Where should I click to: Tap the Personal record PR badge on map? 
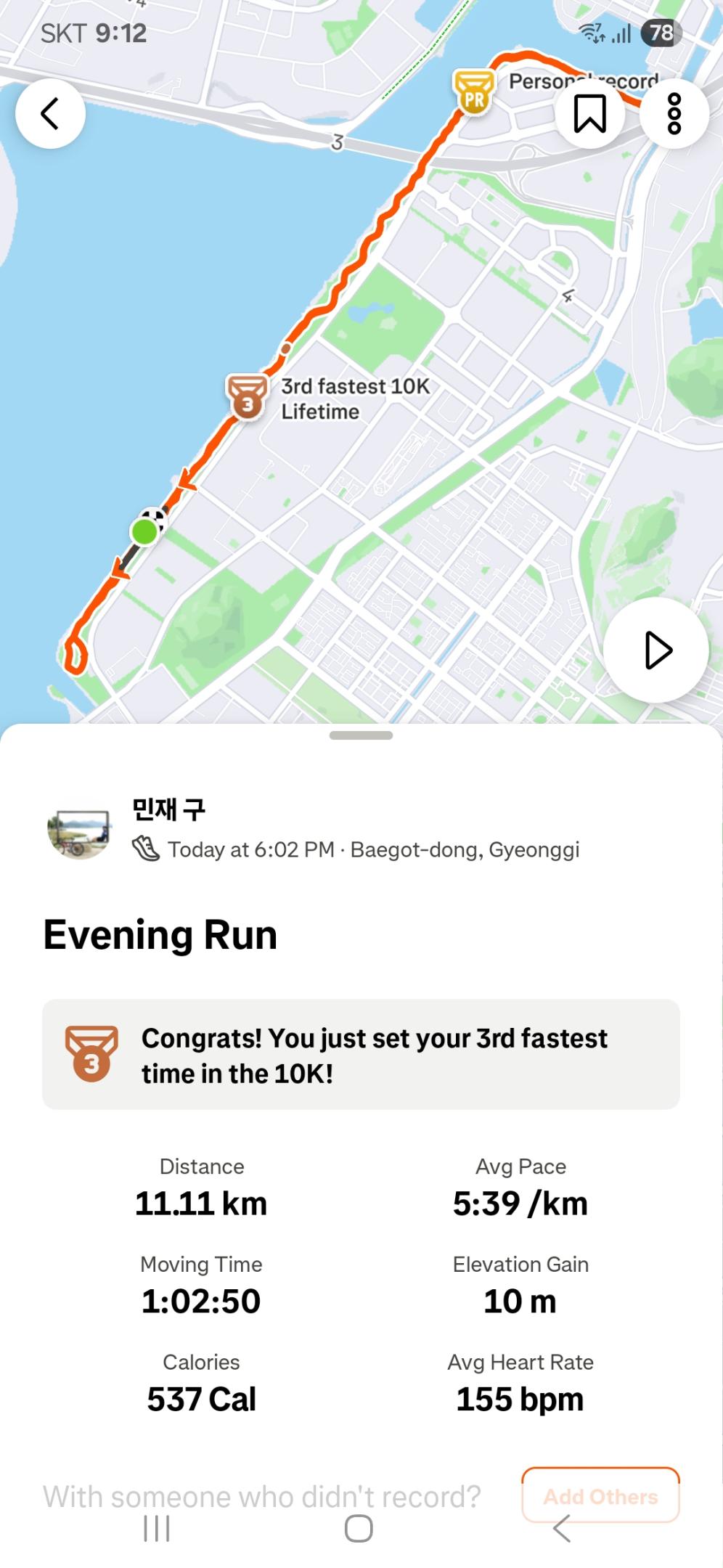click(474, 92)
